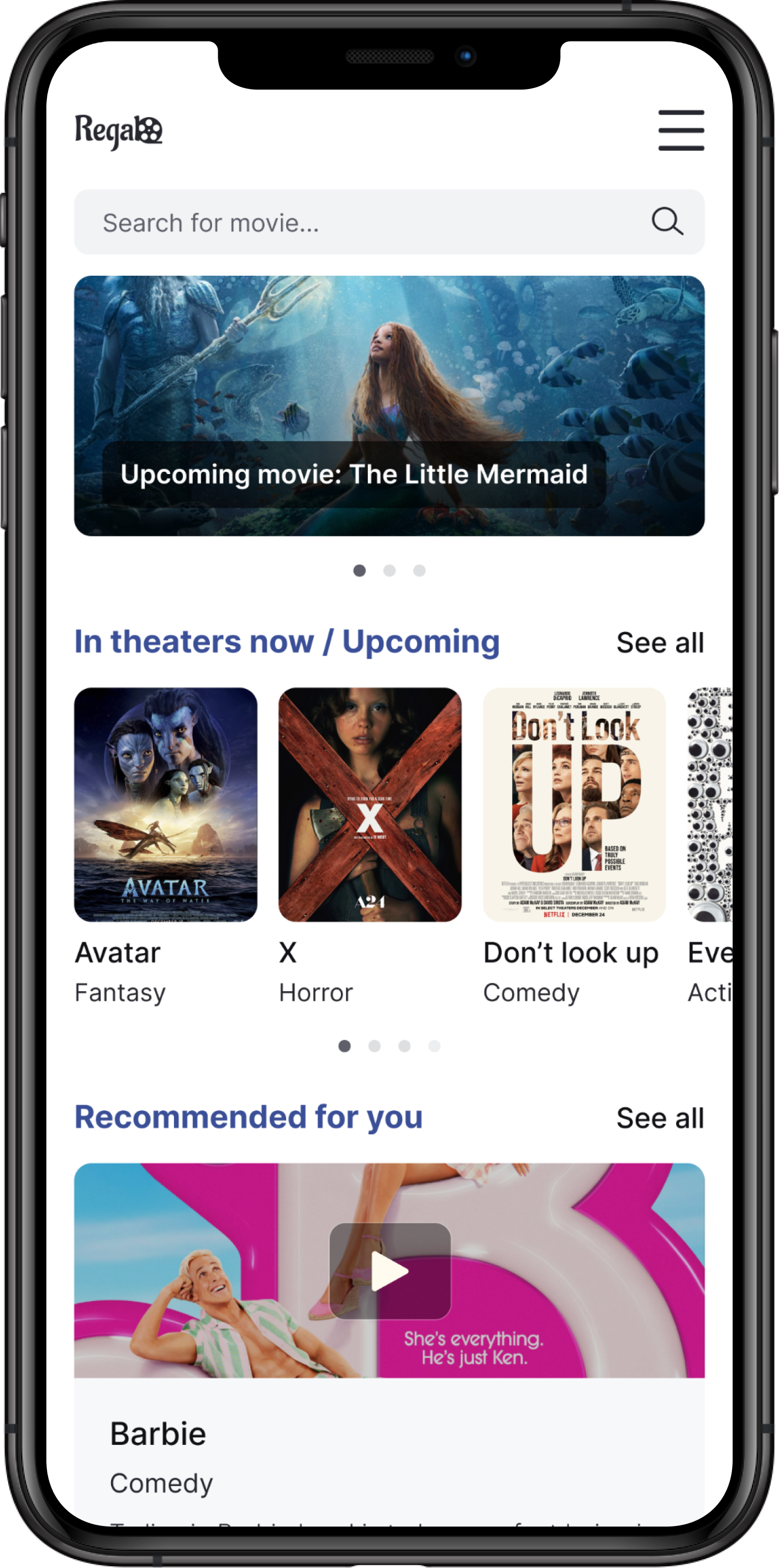Tap the Search for movie field
This screenshot has height=1568, width=779.
[389, 222]
